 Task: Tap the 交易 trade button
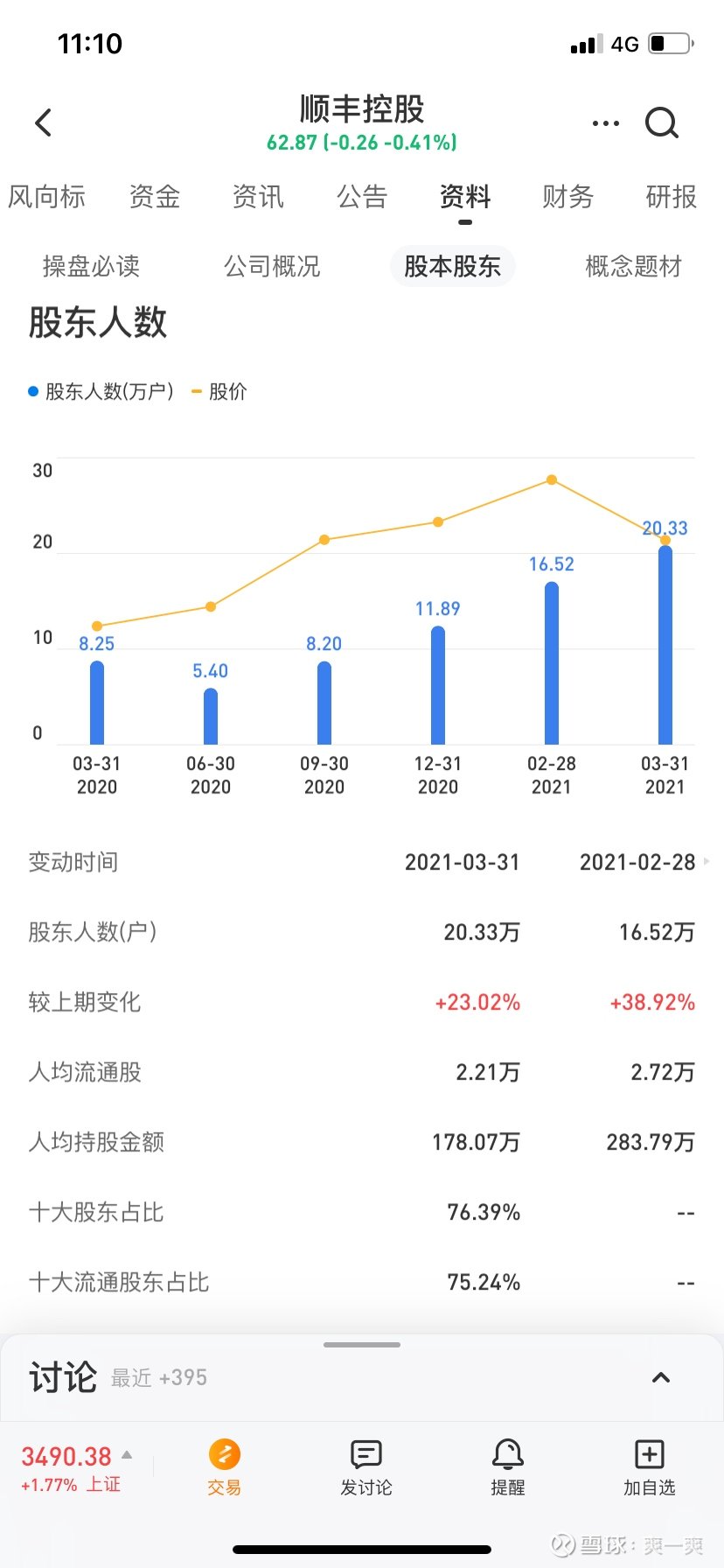(225, 1468)
